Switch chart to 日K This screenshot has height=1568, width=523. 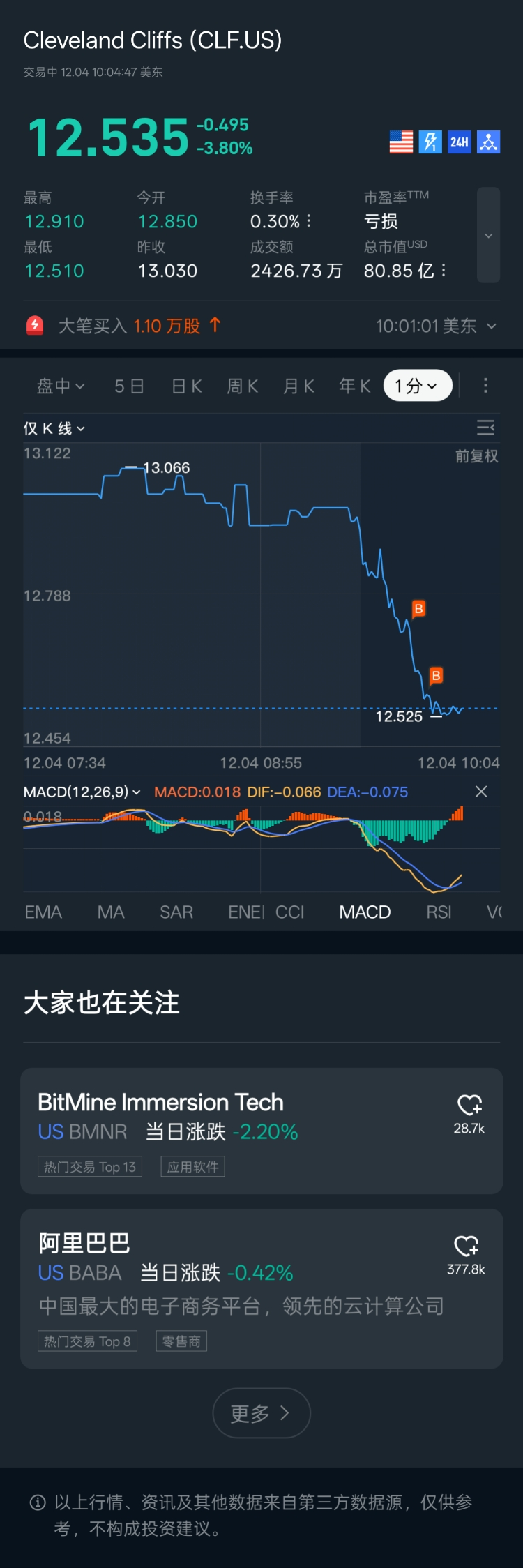187,386
